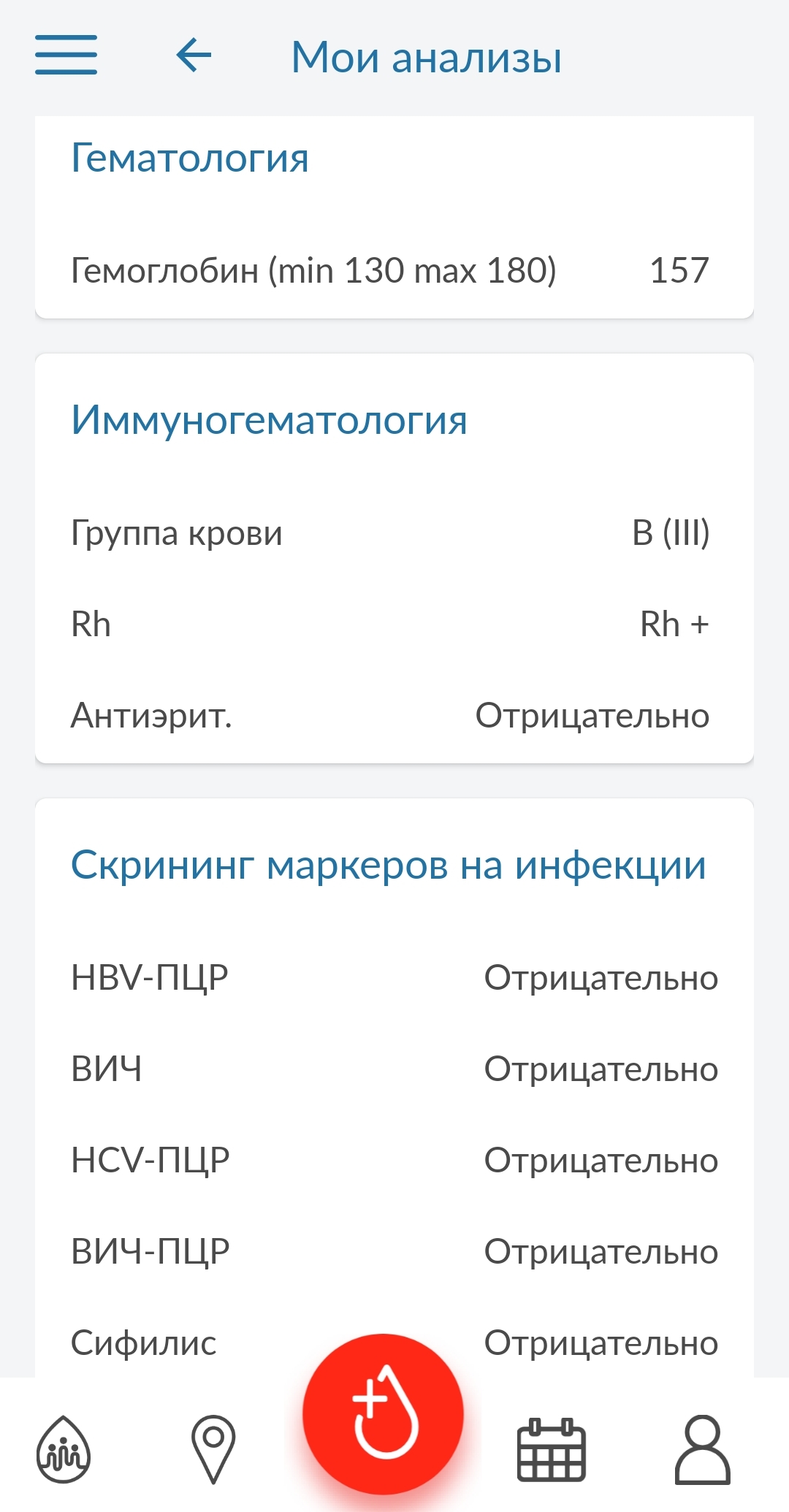Switch to the profile tab

click(x=702, y=1450)
